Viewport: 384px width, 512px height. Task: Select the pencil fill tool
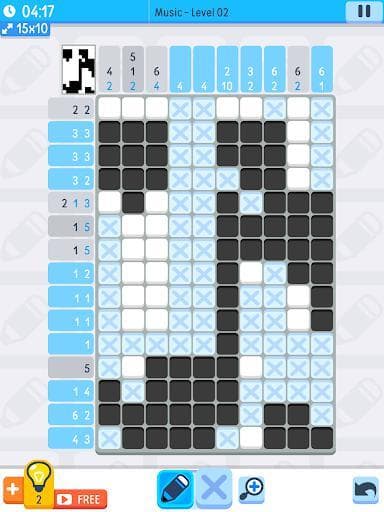click(175, 488)
